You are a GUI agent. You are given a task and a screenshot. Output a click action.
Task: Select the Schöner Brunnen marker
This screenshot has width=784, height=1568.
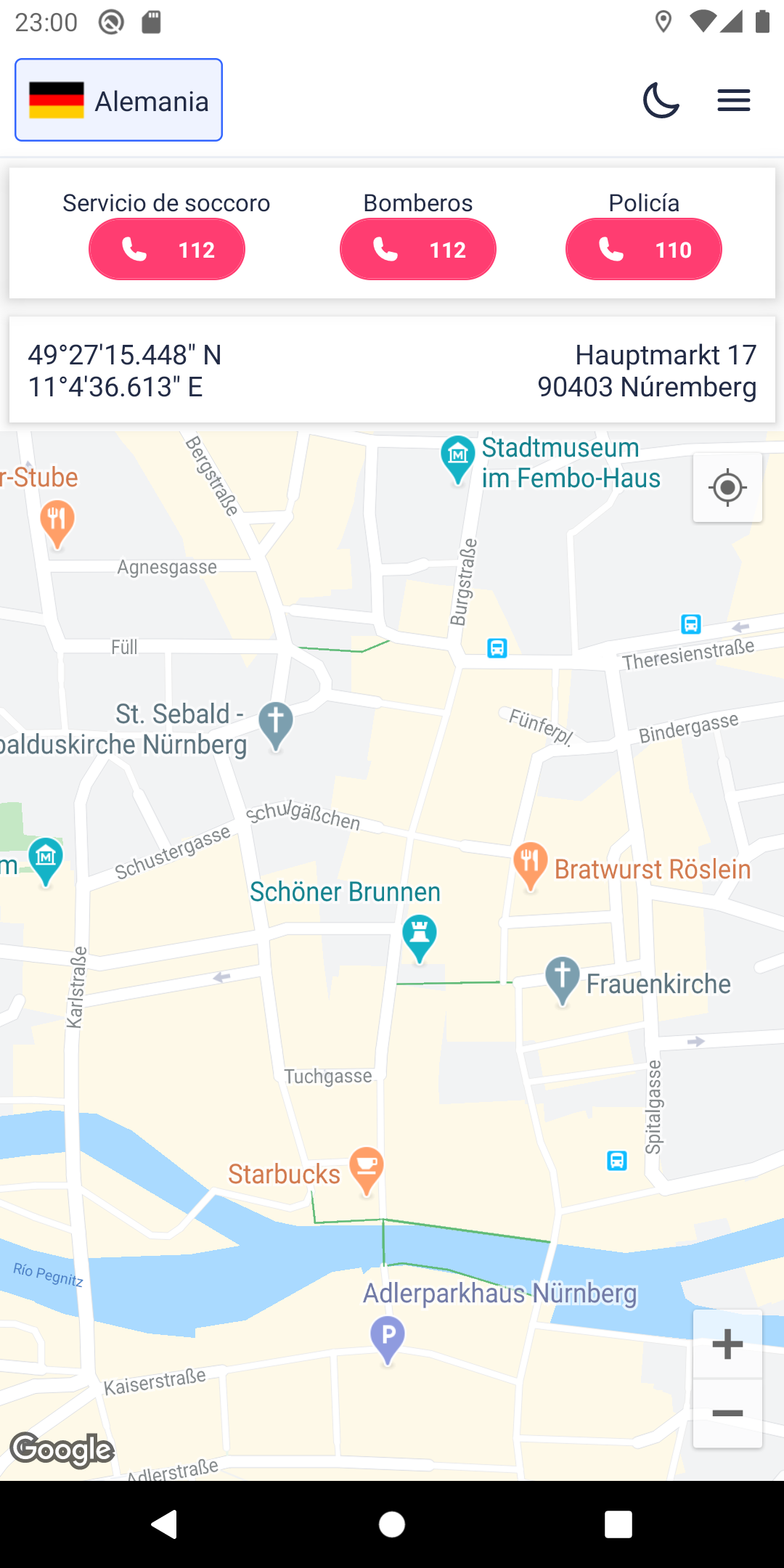(419, 938)
